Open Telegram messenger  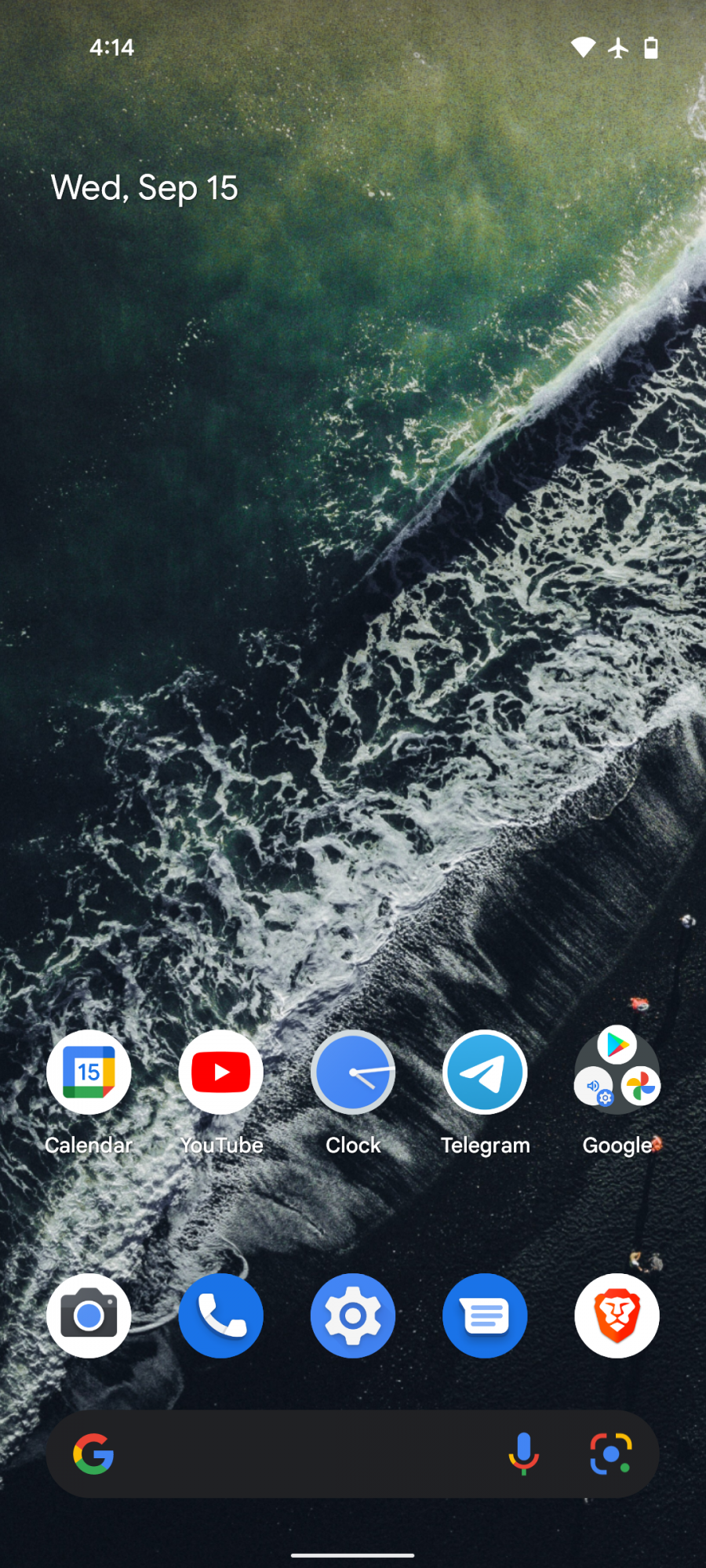click(x=485, y=1073)
